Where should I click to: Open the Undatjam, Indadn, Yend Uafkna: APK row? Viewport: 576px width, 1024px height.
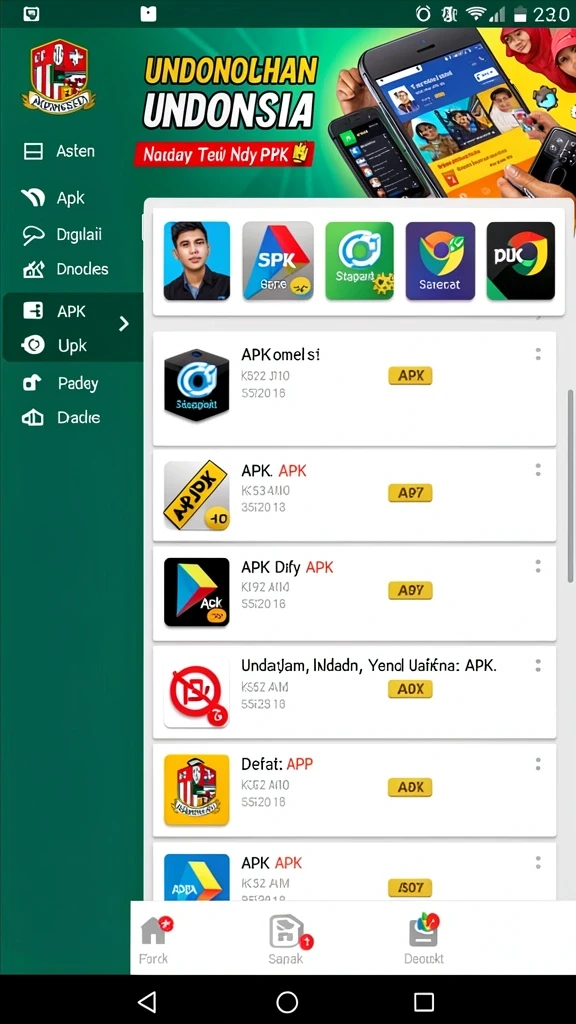355,694
